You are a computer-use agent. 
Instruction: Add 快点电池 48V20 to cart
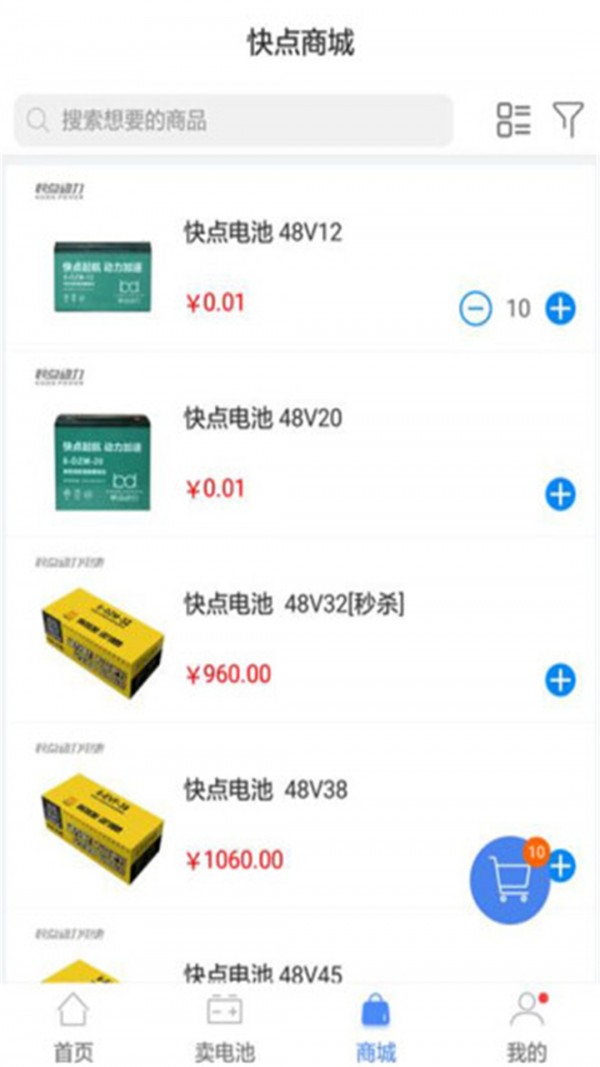click(x=560, y=494)
